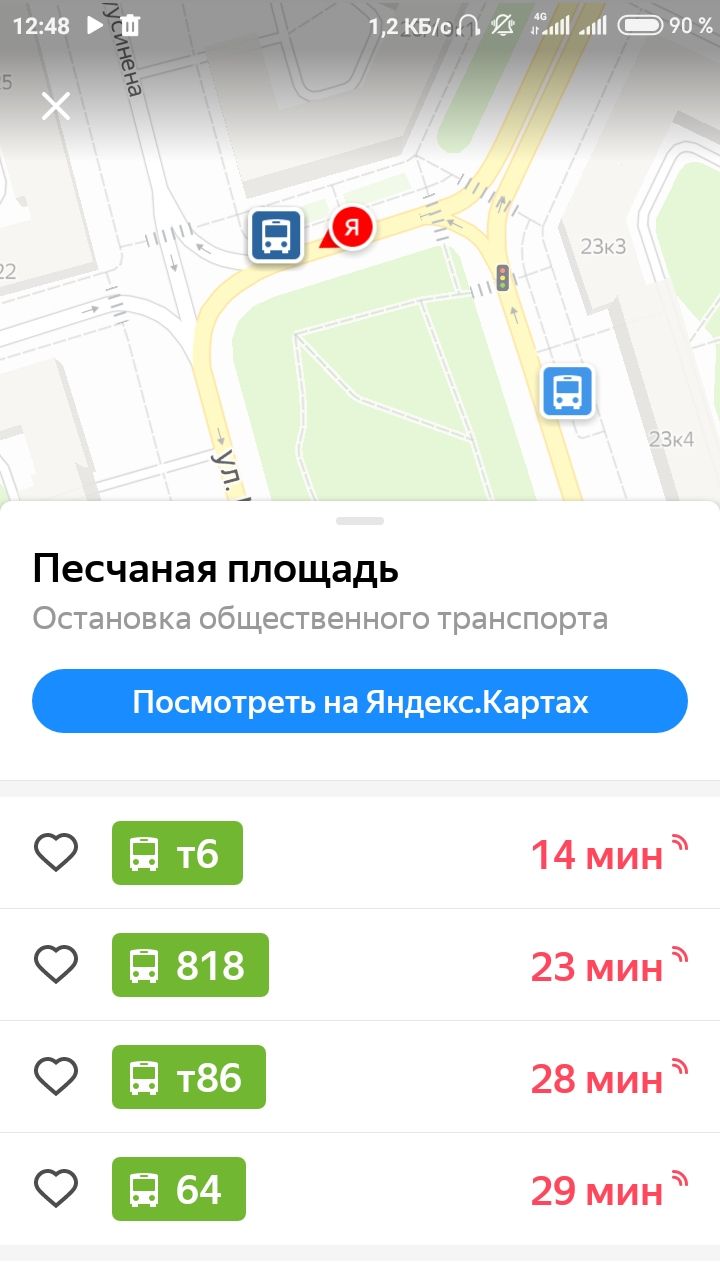Close the stop card with the X
Viewport: 720px width, 1280px height.
[56, 106]
